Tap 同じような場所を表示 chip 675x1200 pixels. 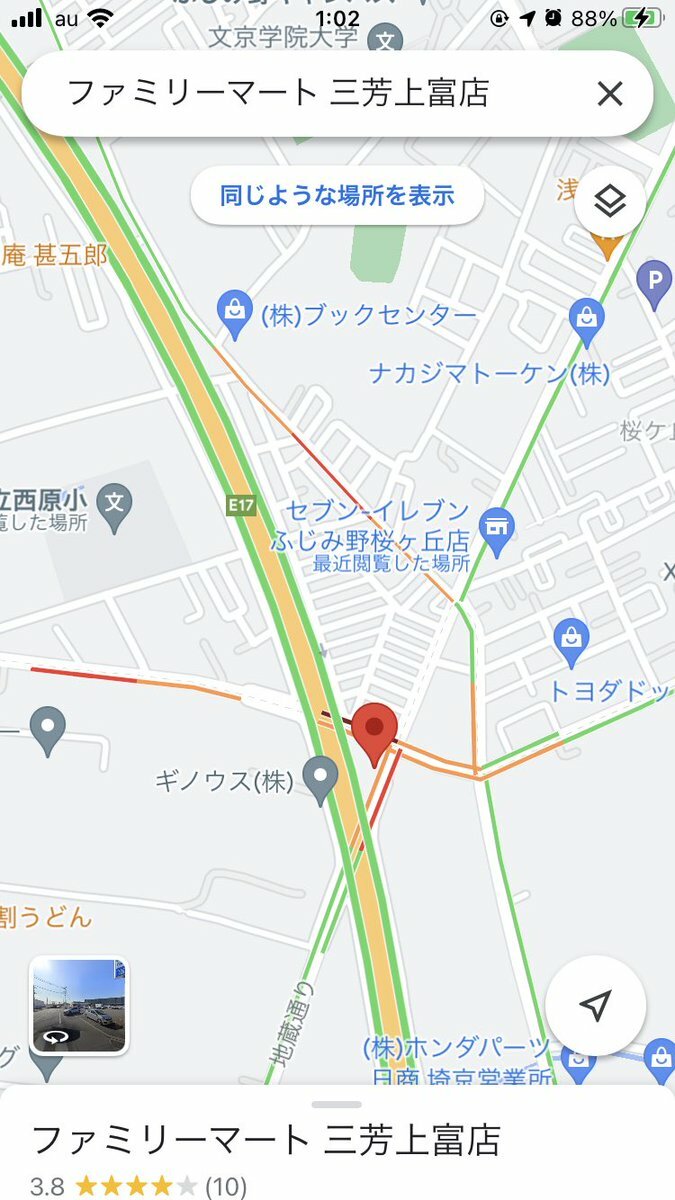click(337, 195)
